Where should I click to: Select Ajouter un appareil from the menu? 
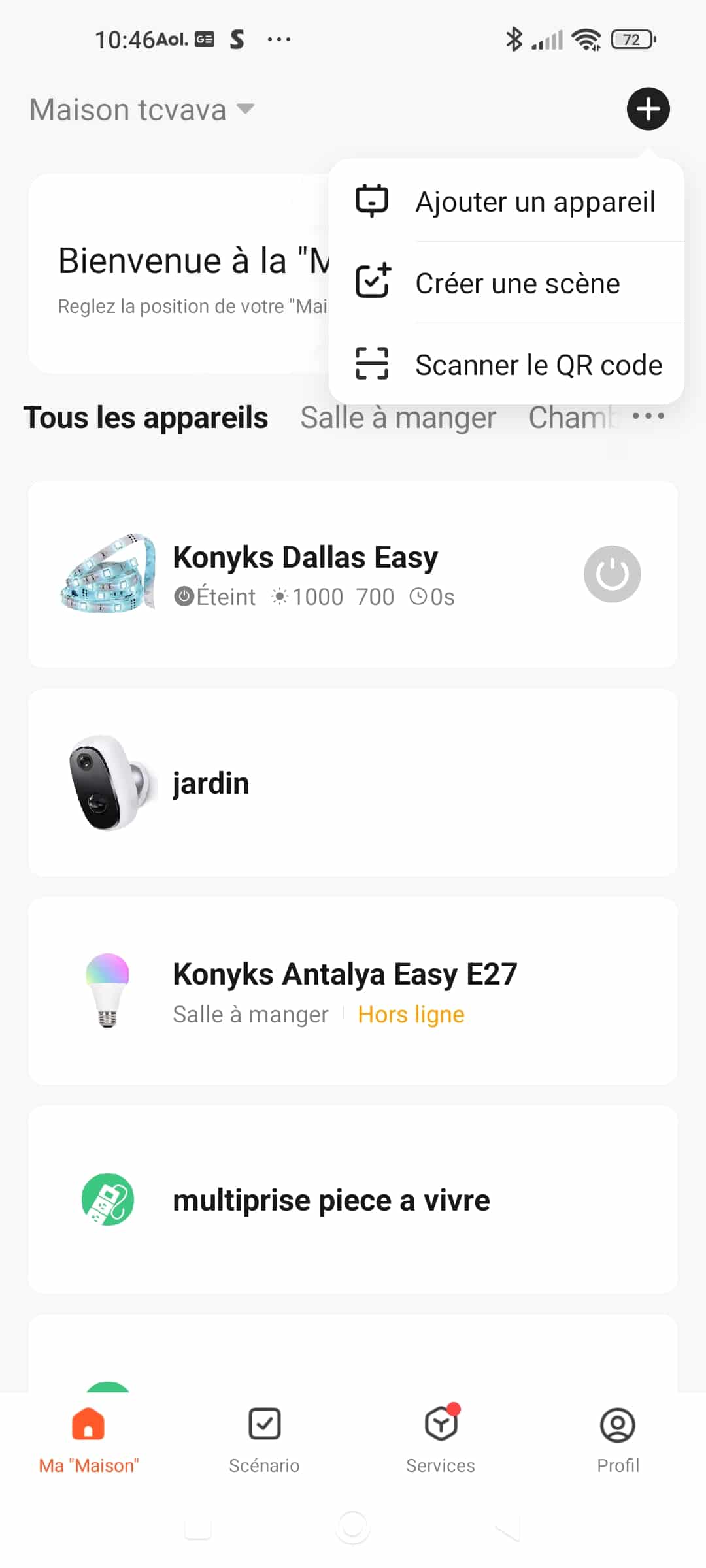pos(506,201)
